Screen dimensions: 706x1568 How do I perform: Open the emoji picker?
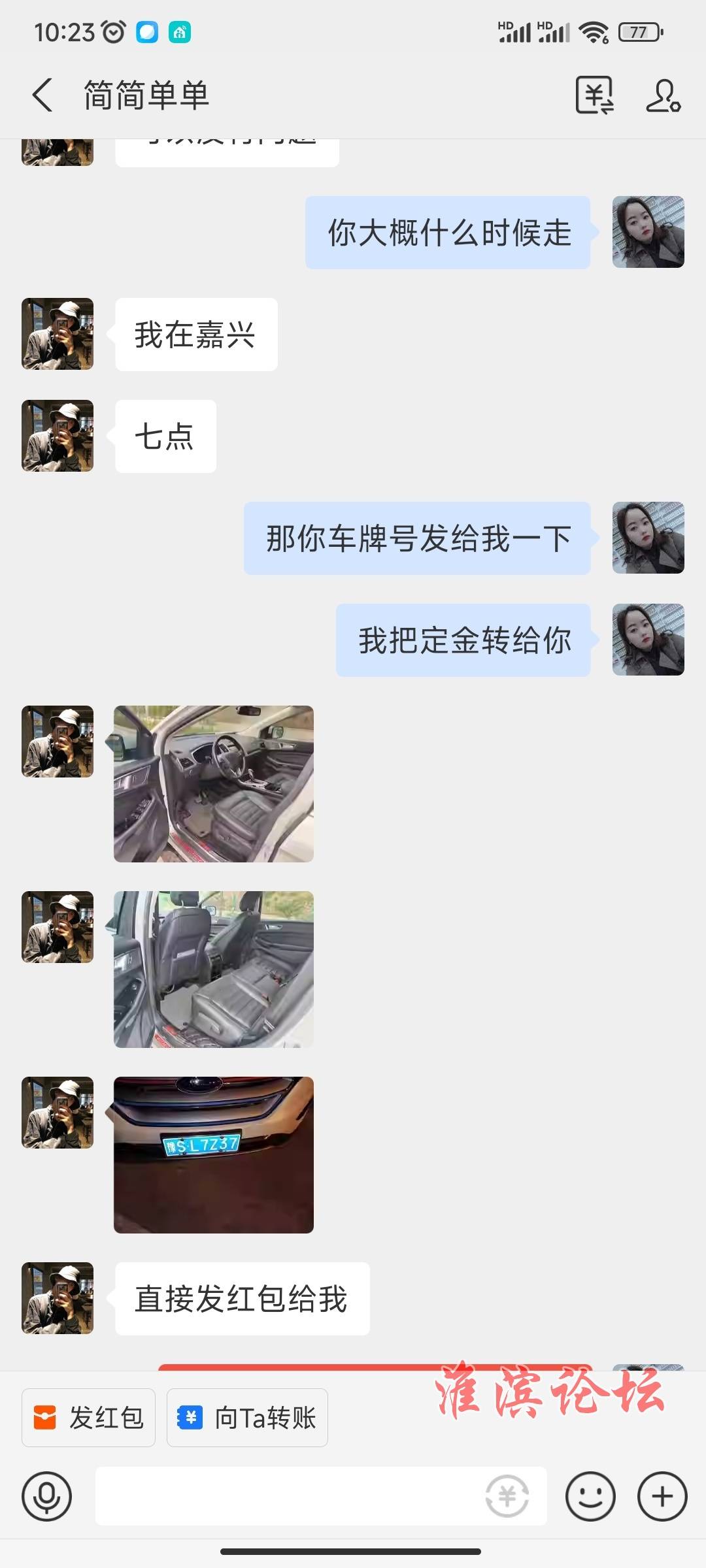click(590, 1496)
